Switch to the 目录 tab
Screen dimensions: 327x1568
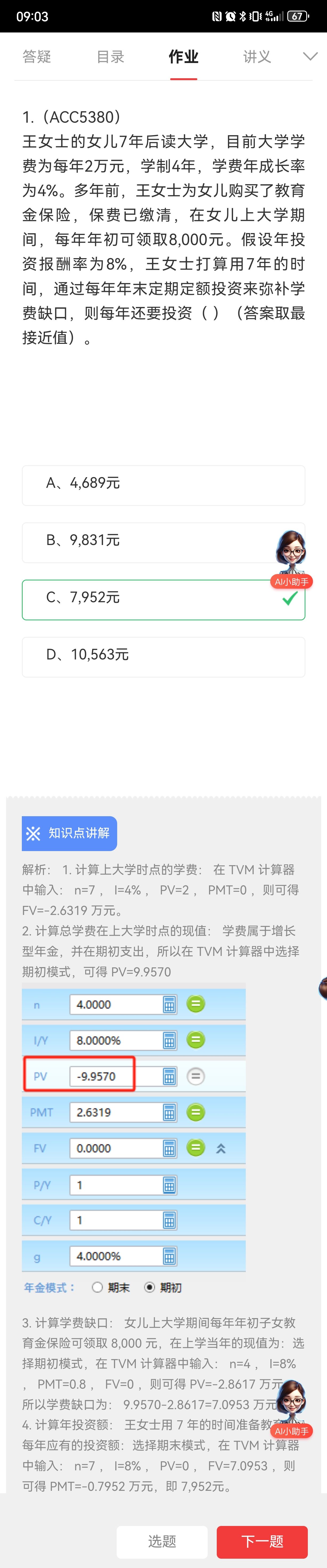[110, 57]
